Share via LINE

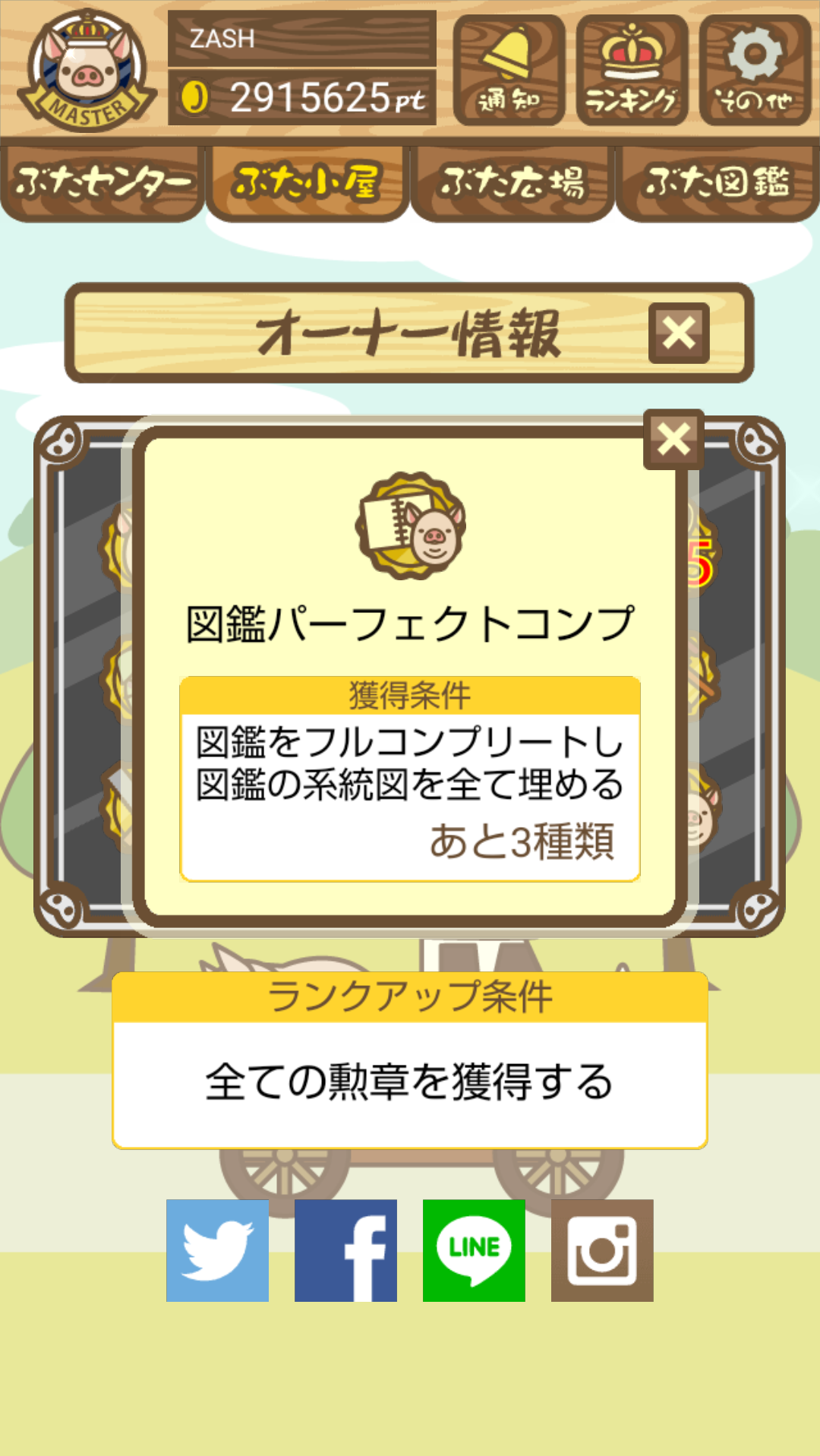pos(474,1250)
